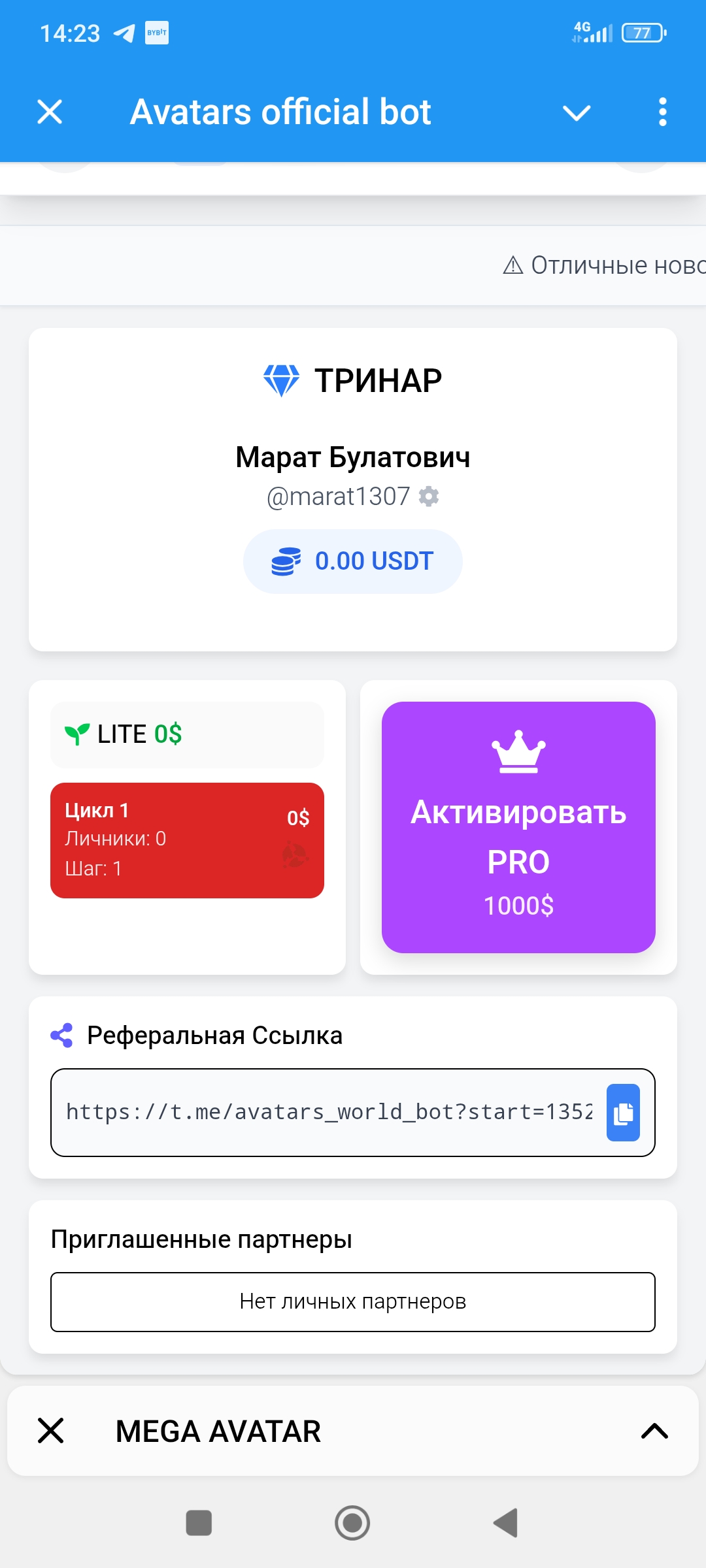Viewport: 706px width, 1568px height.
Task: Open the 0.00 USDT balance
Action: point(353,561)
